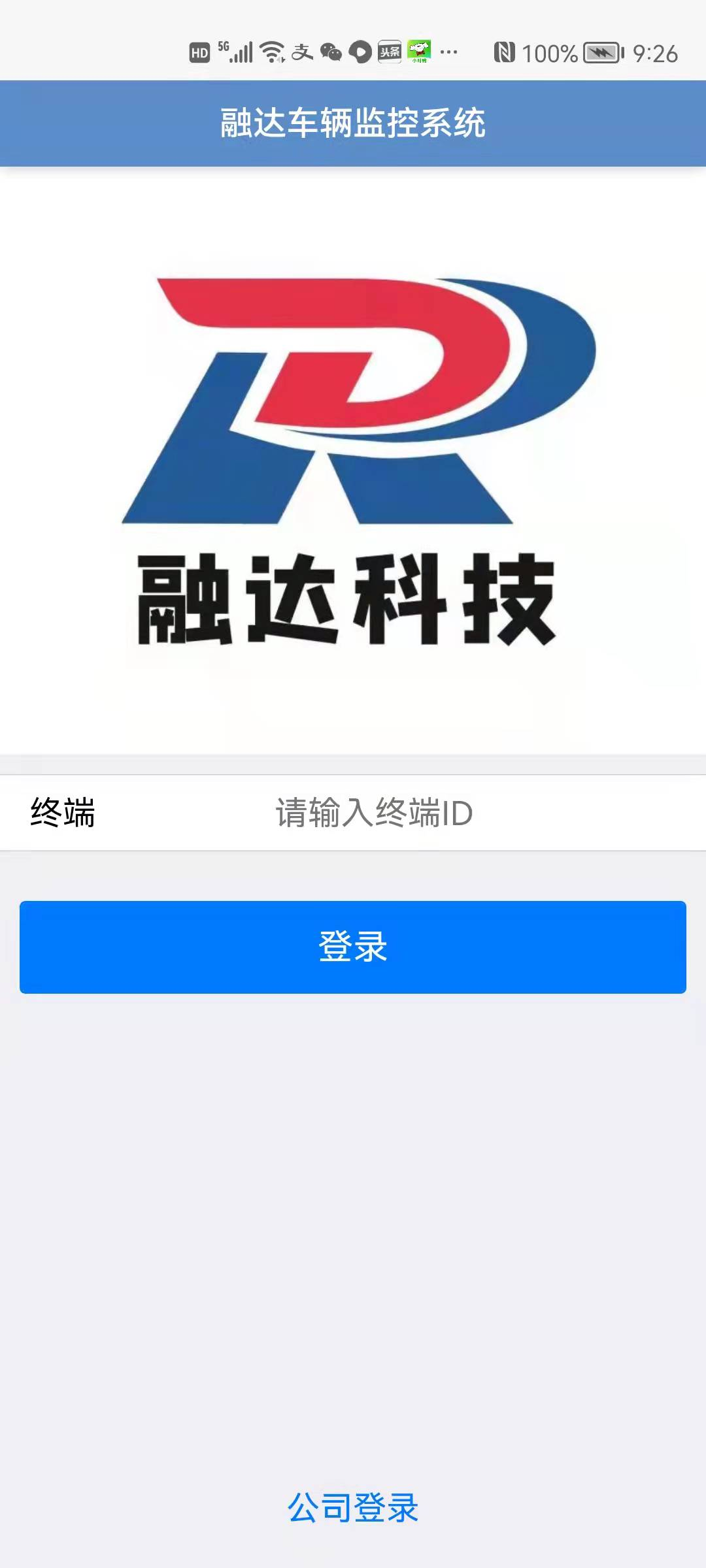This screenshot has width=706, height=1568.
Task: Tap the HD voice indicator icon
Action: click(x=199, y=51)
